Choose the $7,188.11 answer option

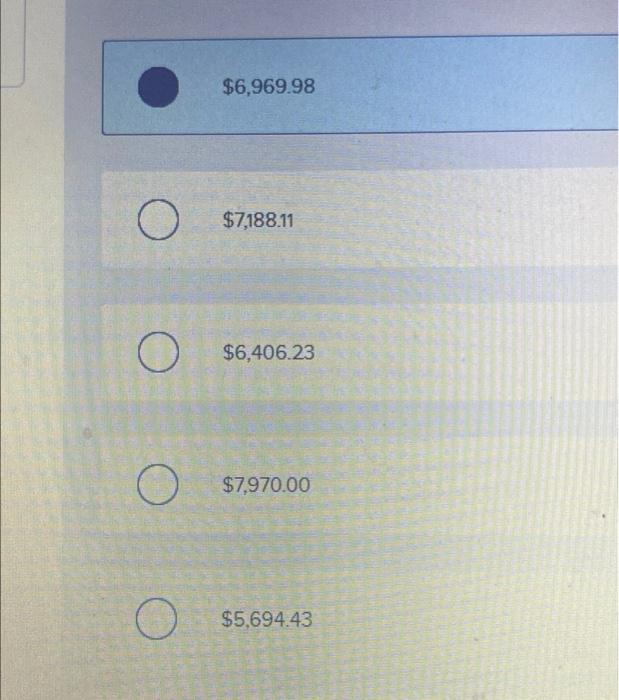(159, 221)
